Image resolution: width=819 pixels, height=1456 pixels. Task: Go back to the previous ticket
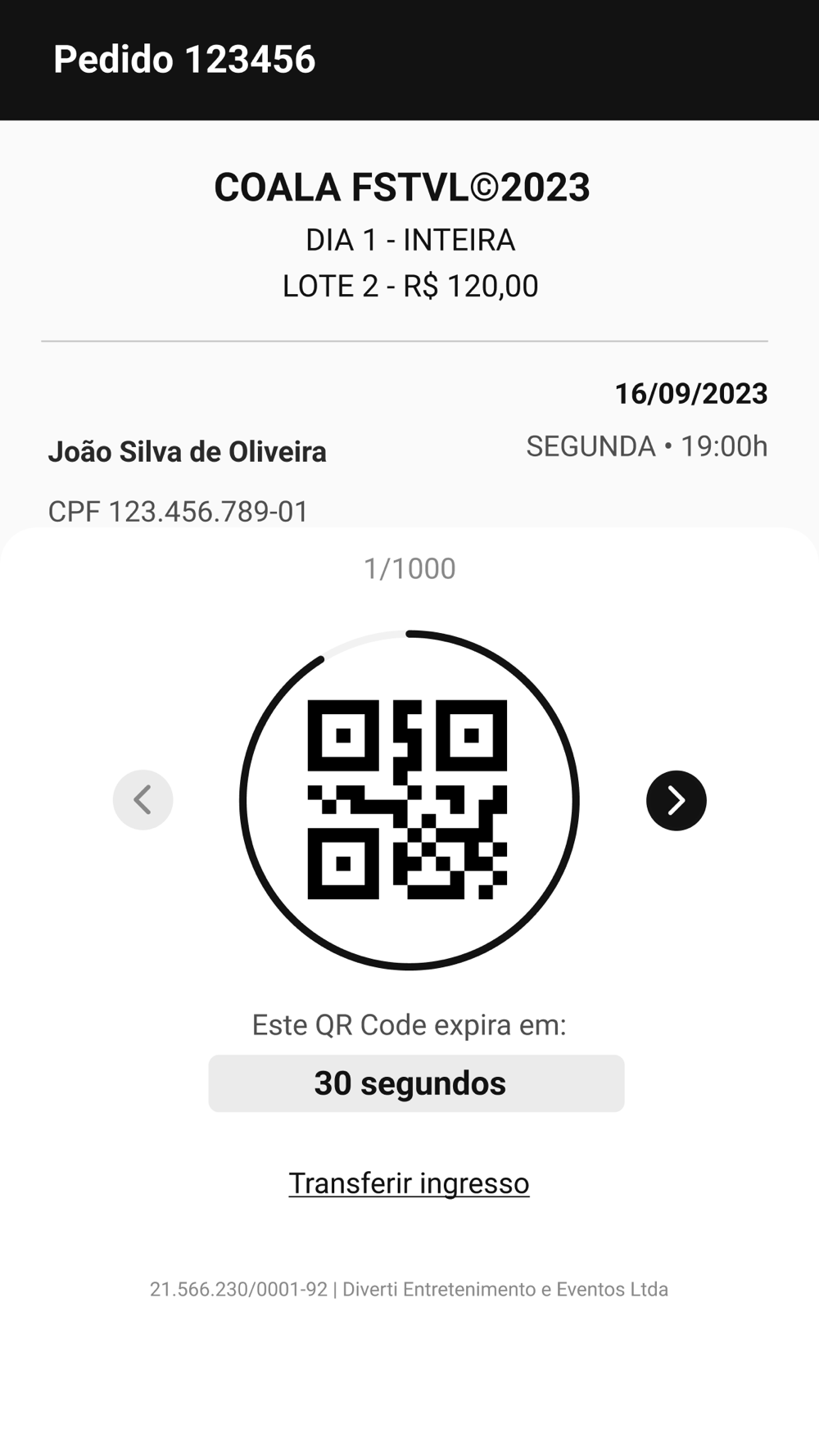[143, 800]
